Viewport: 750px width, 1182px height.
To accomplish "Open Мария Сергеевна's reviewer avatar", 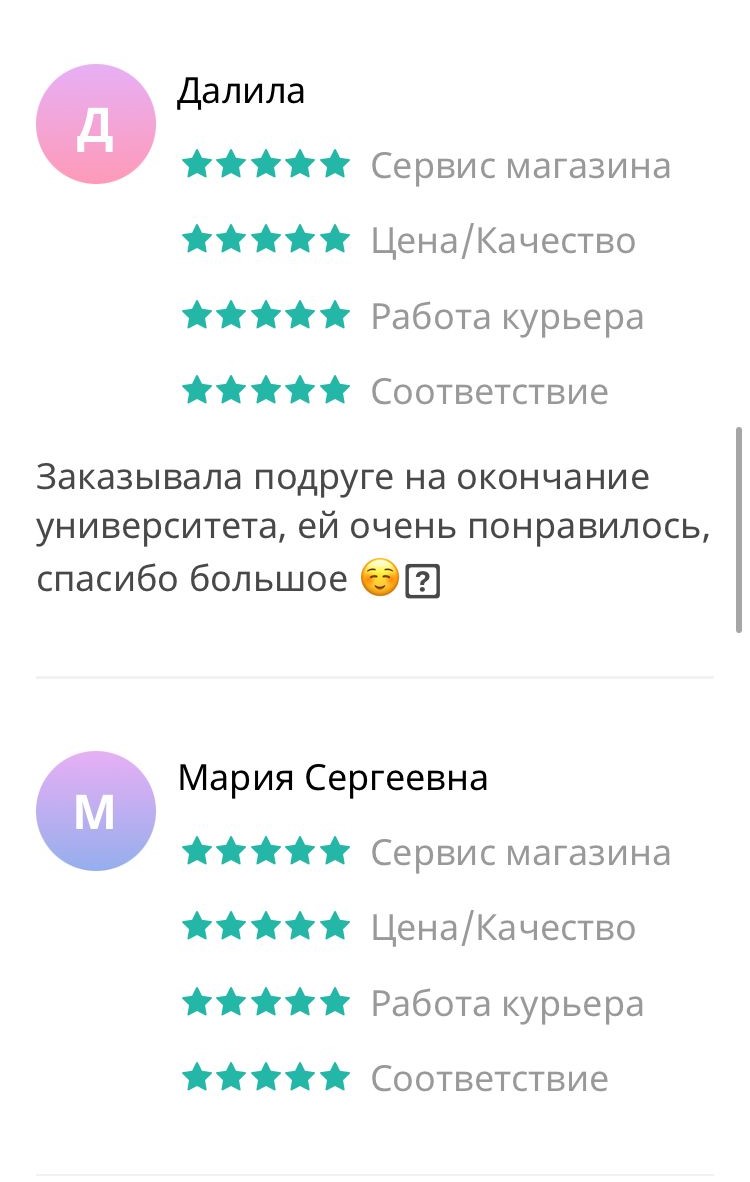I will [x=96, y=811].
